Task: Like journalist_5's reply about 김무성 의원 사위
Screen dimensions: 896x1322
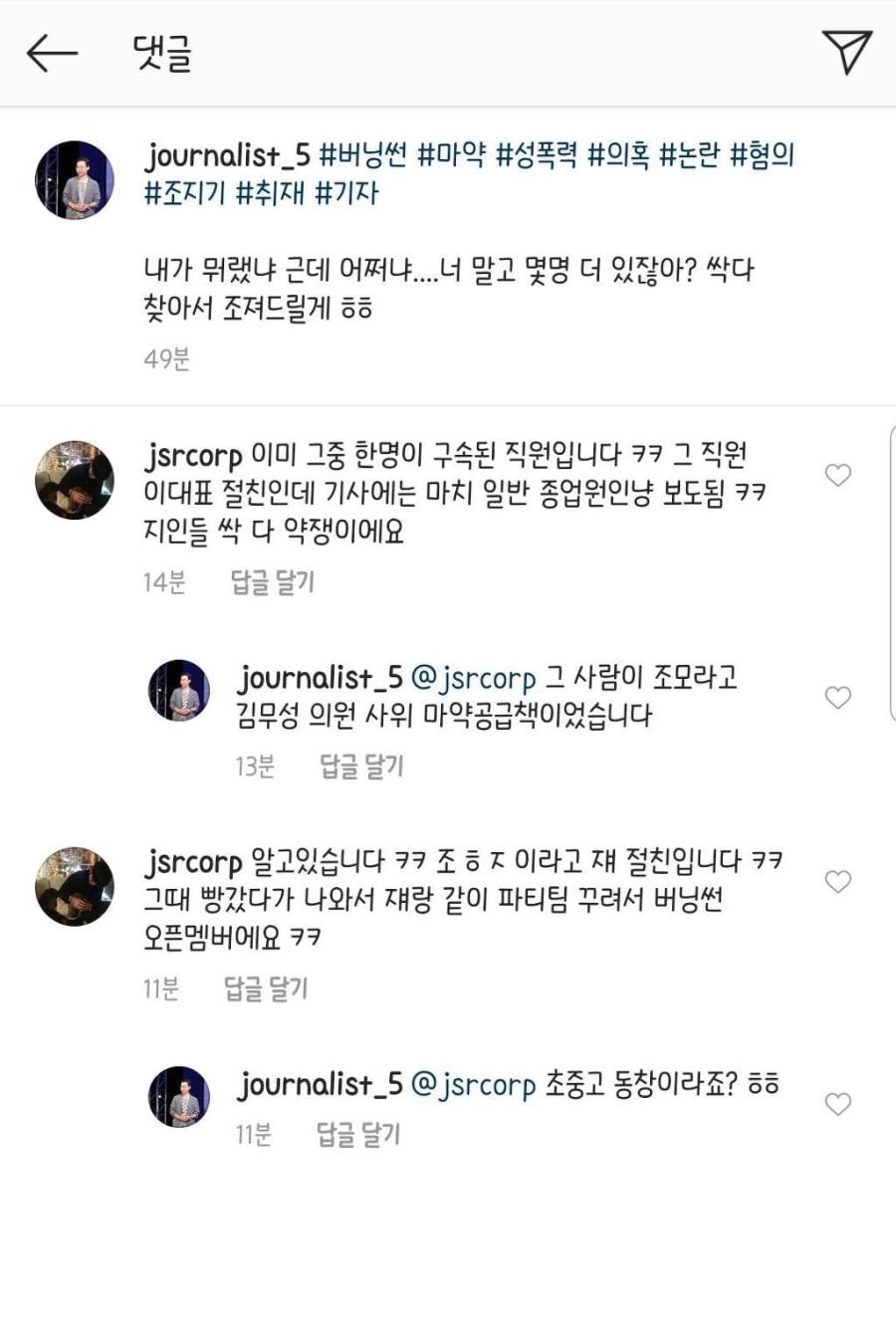Action: click(x=838, y=698)
